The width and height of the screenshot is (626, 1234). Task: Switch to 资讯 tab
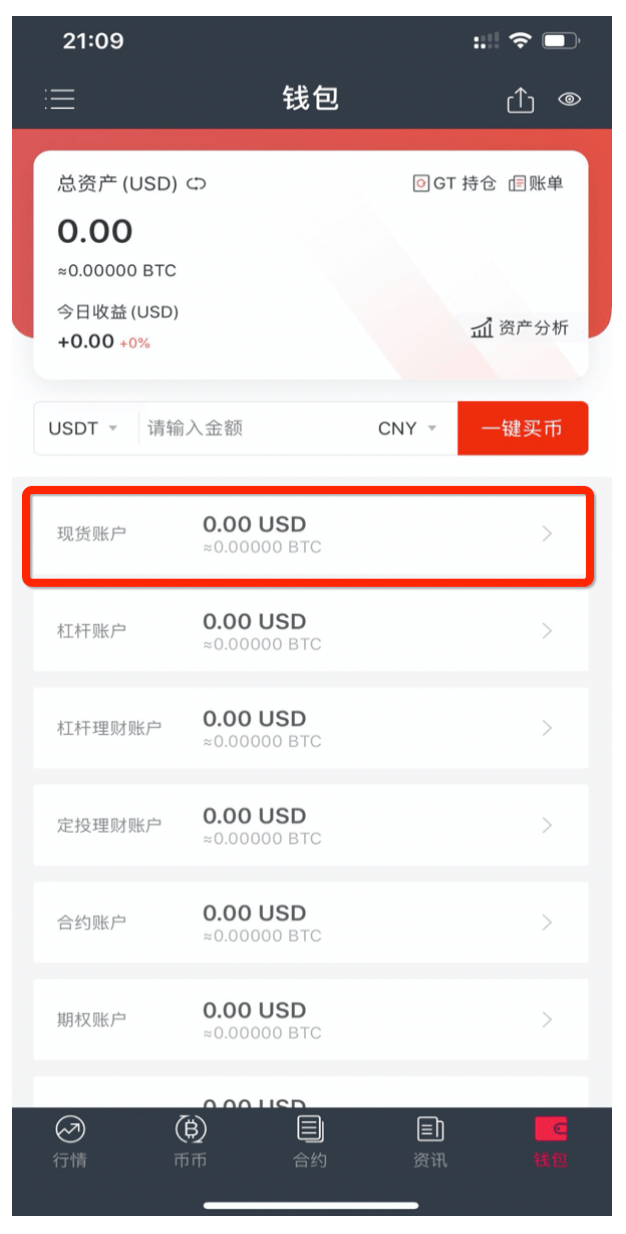coord(430,1142)
